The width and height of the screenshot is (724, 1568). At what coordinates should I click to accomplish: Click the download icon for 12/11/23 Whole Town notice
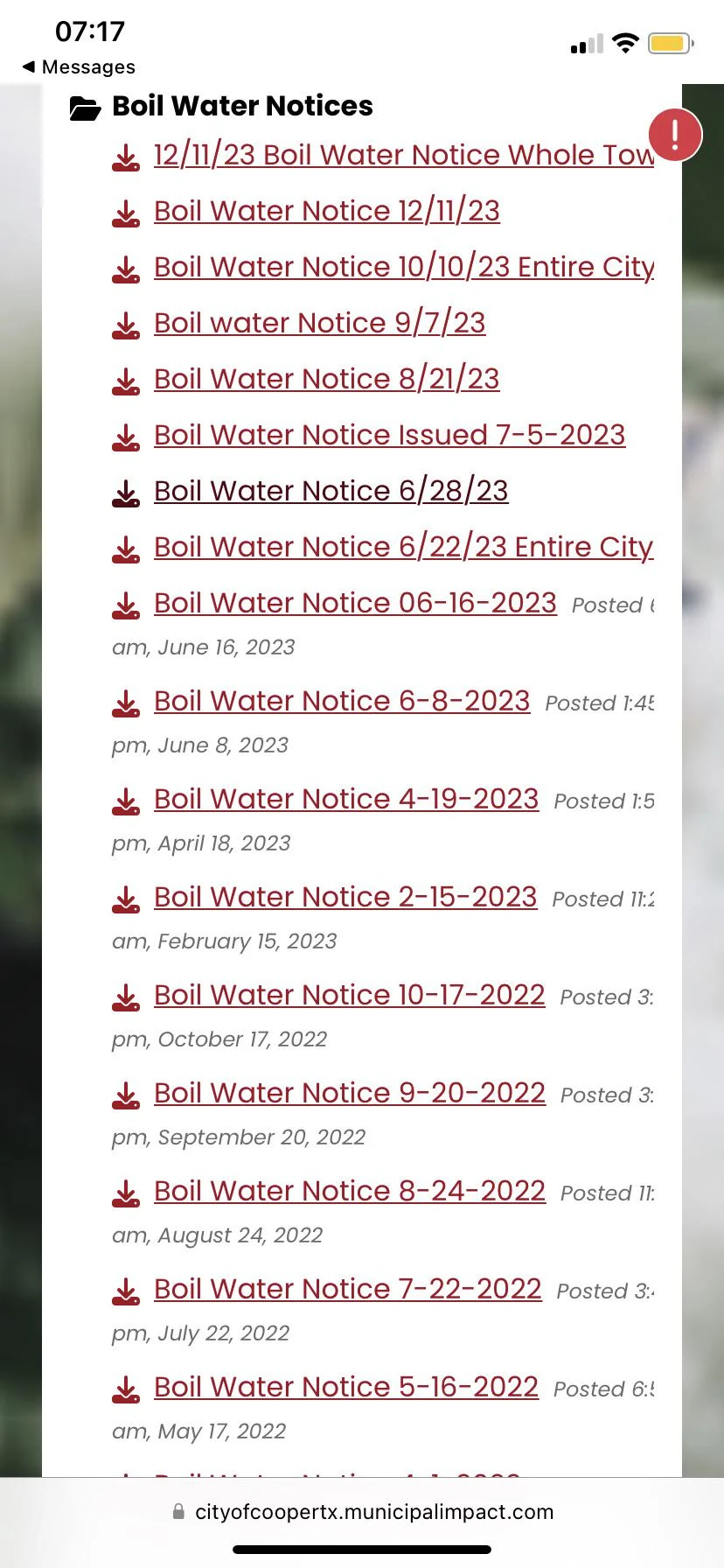click(x=126, y=157)
